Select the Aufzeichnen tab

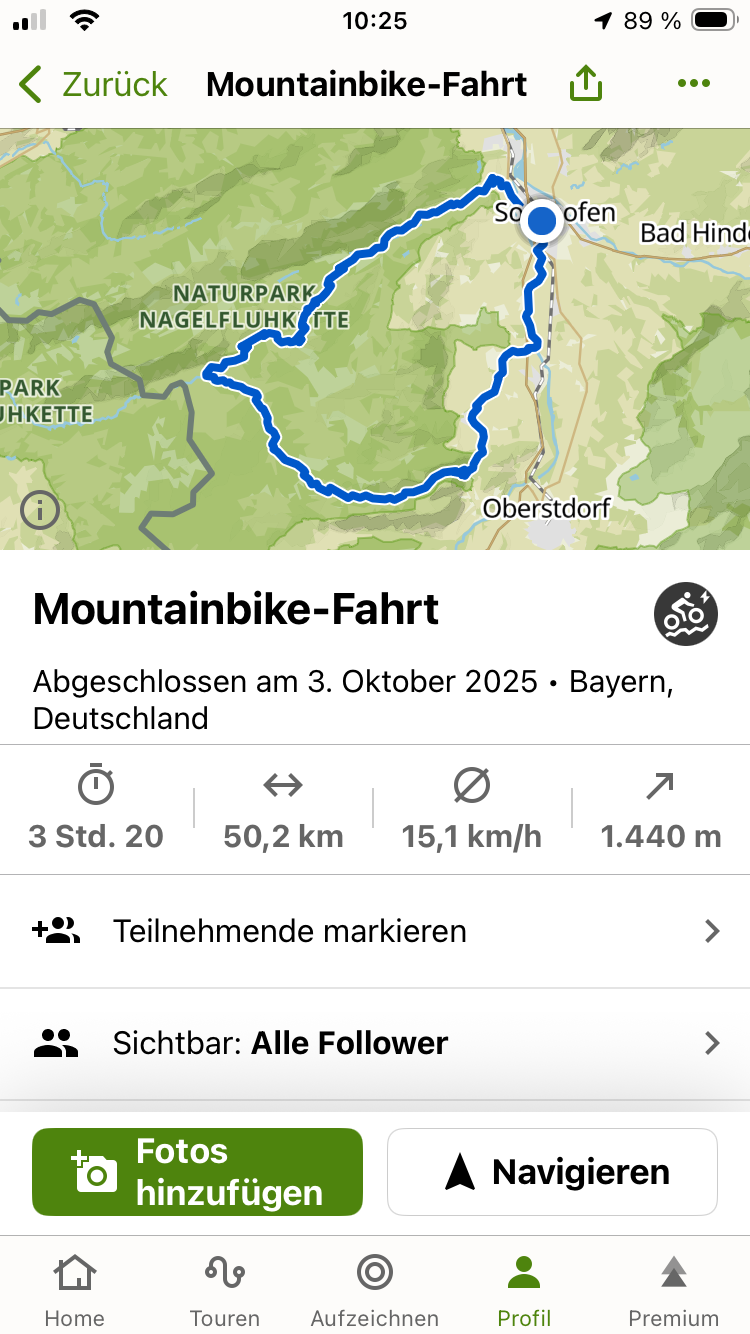coord(374,1290)
